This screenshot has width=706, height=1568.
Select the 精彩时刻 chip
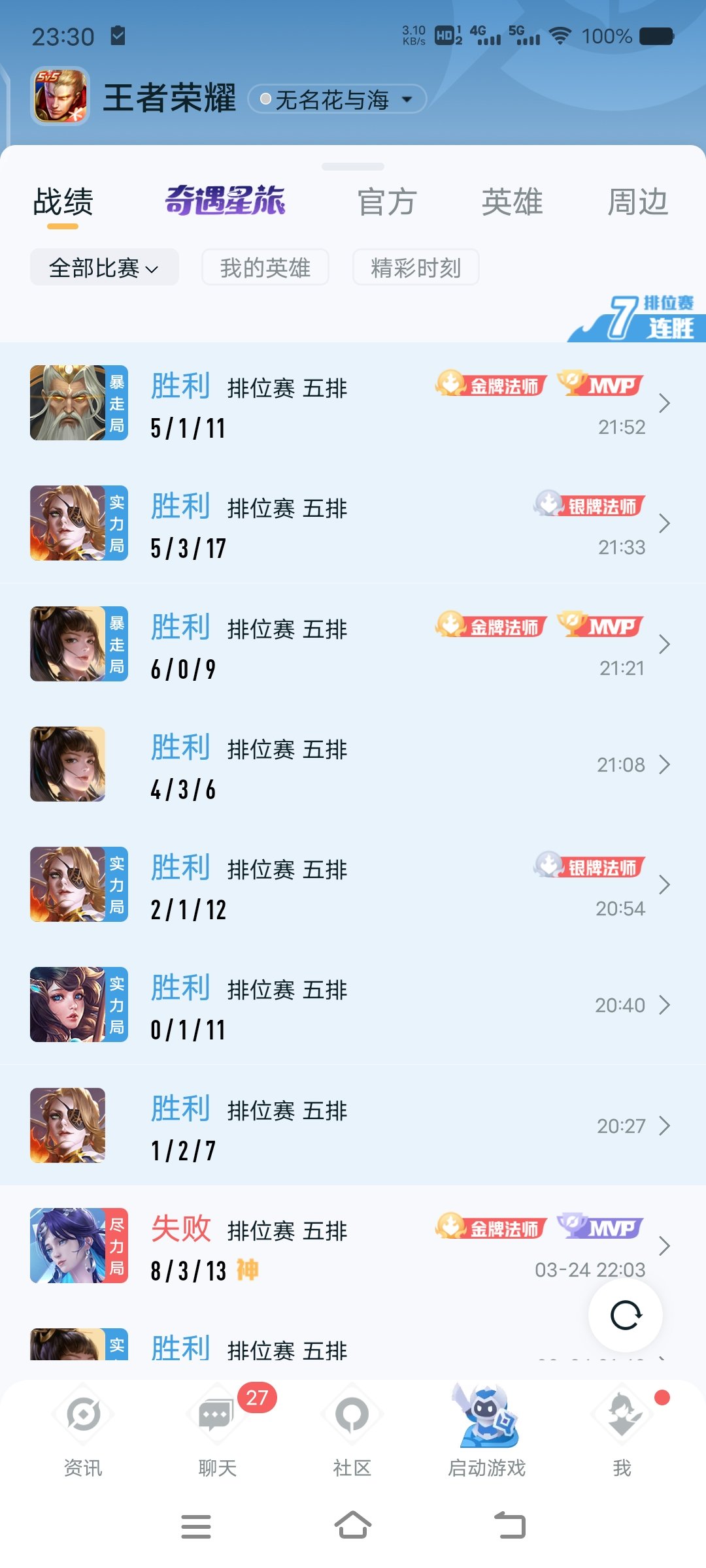pyautogui.click(x=416, y=267)
